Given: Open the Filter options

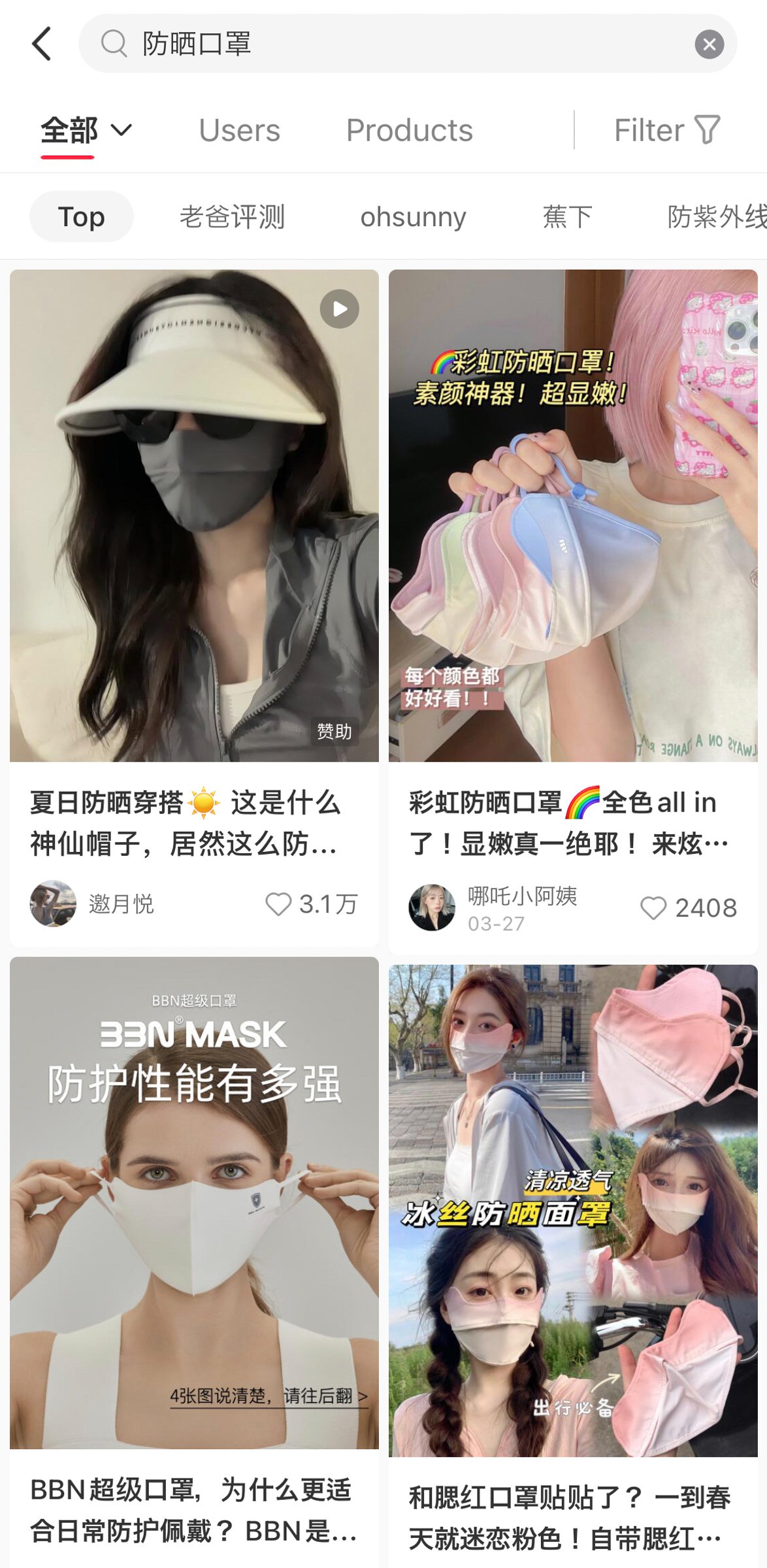Looking at the screenshot, I should pyautogui.click(x=666, y=131).
